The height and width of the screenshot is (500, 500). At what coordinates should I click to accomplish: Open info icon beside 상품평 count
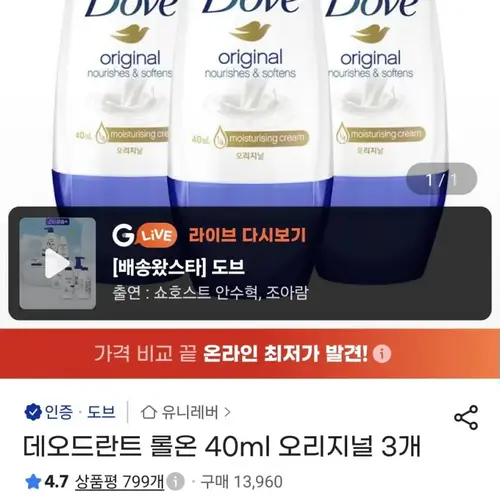(x=175, y=482)
